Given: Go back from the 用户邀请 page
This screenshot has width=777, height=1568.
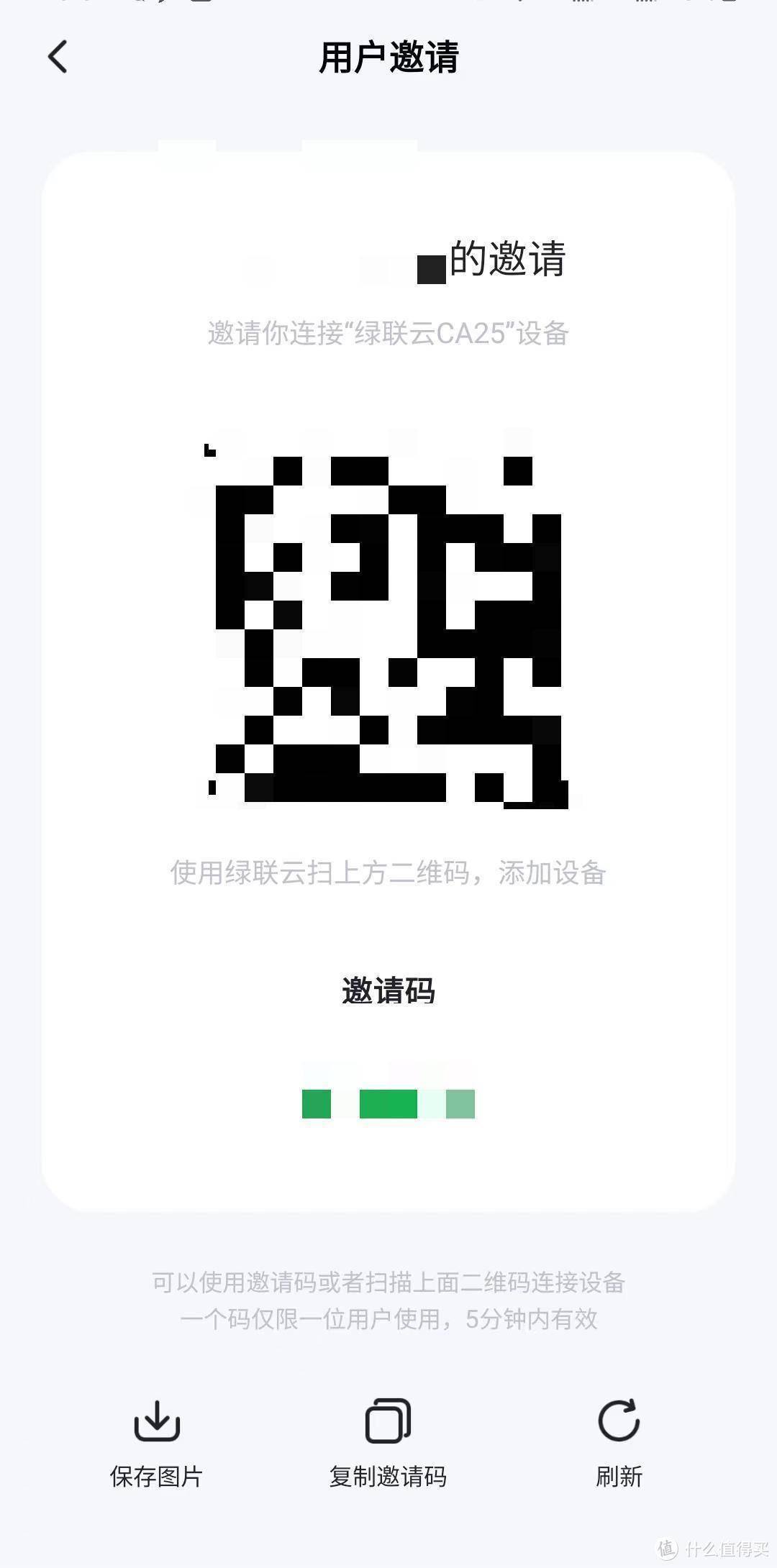Looking at the screenshot, I should (x=58, y=57).
